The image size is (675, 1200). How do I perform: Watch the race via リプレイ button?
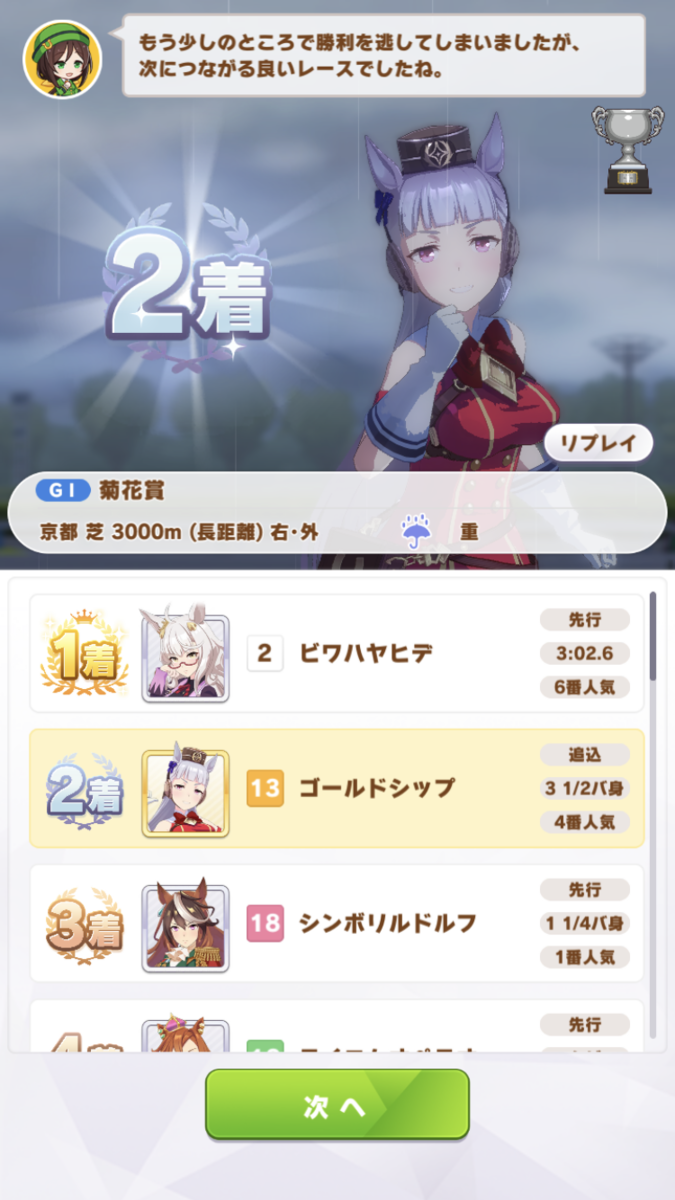coord(598,443)
